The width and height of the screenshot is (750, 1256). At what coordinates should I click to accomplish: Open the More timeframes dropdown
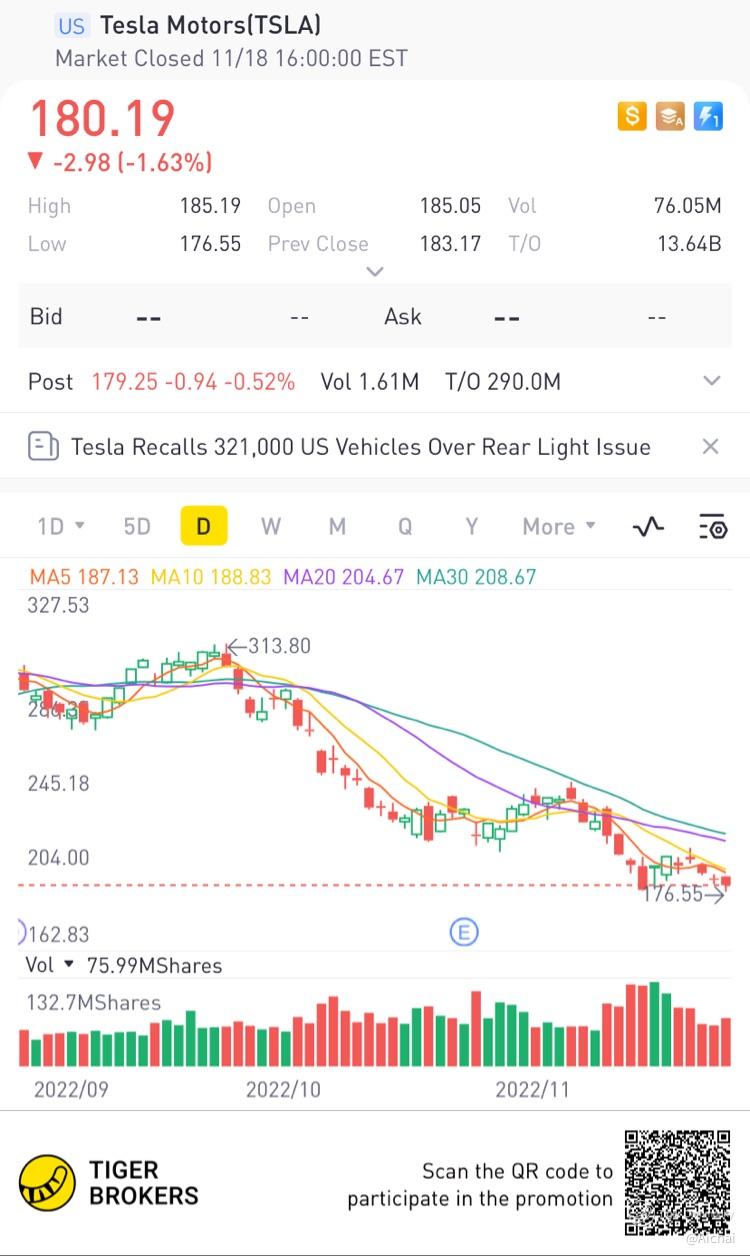click(x=559, y=526)
